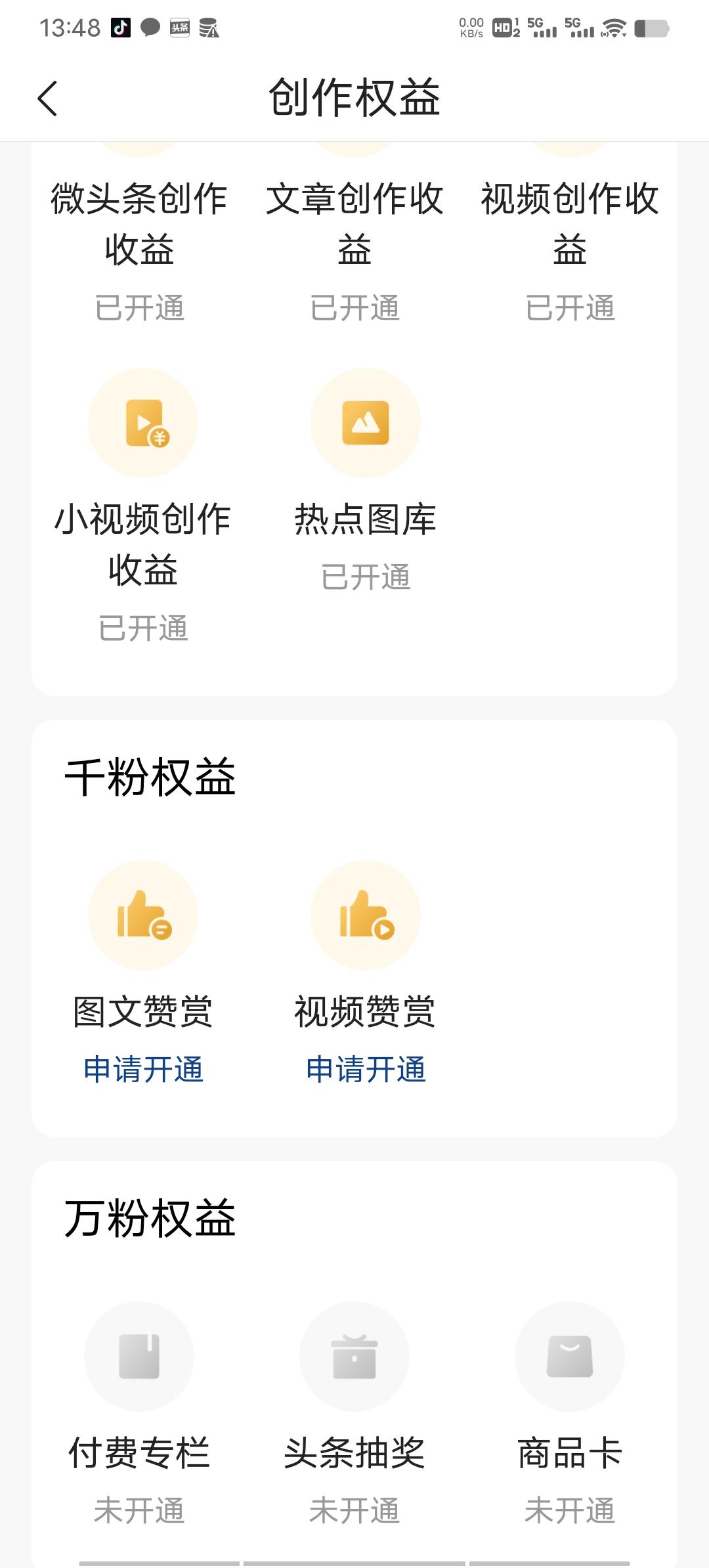Apply to enable 视频赞赏 via 申请开通

click(366, 1069)
